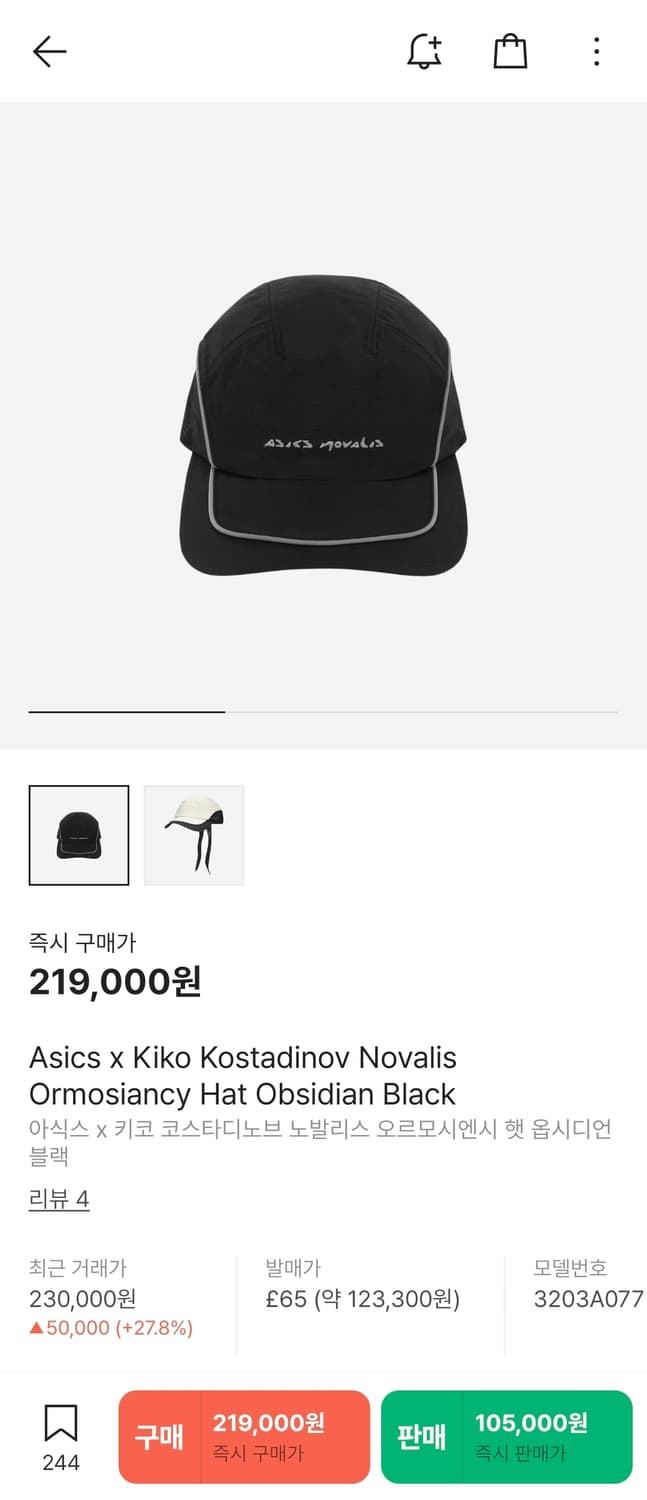View the white hat thumbnail image
This screenshot has height=1500, width=647.
tap(194, 835)
